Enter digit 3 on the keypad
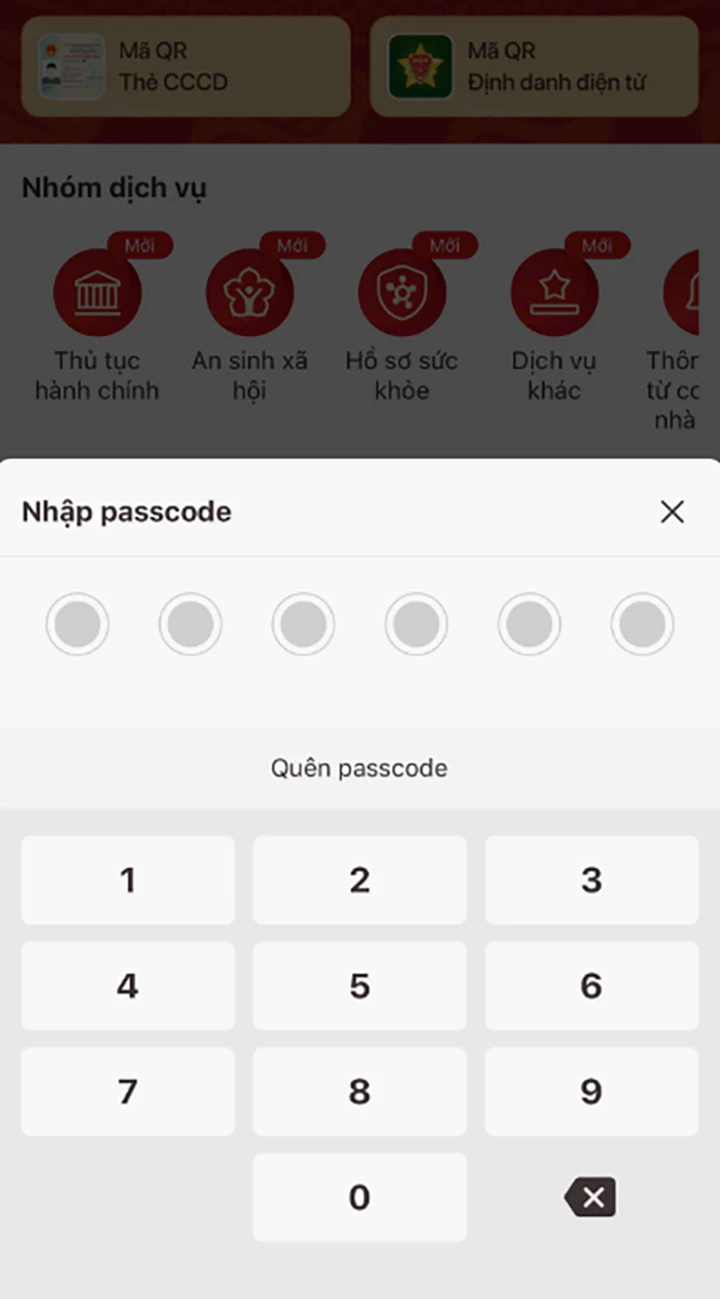This screenshot has width=720, height=1299. click(591, 880)
